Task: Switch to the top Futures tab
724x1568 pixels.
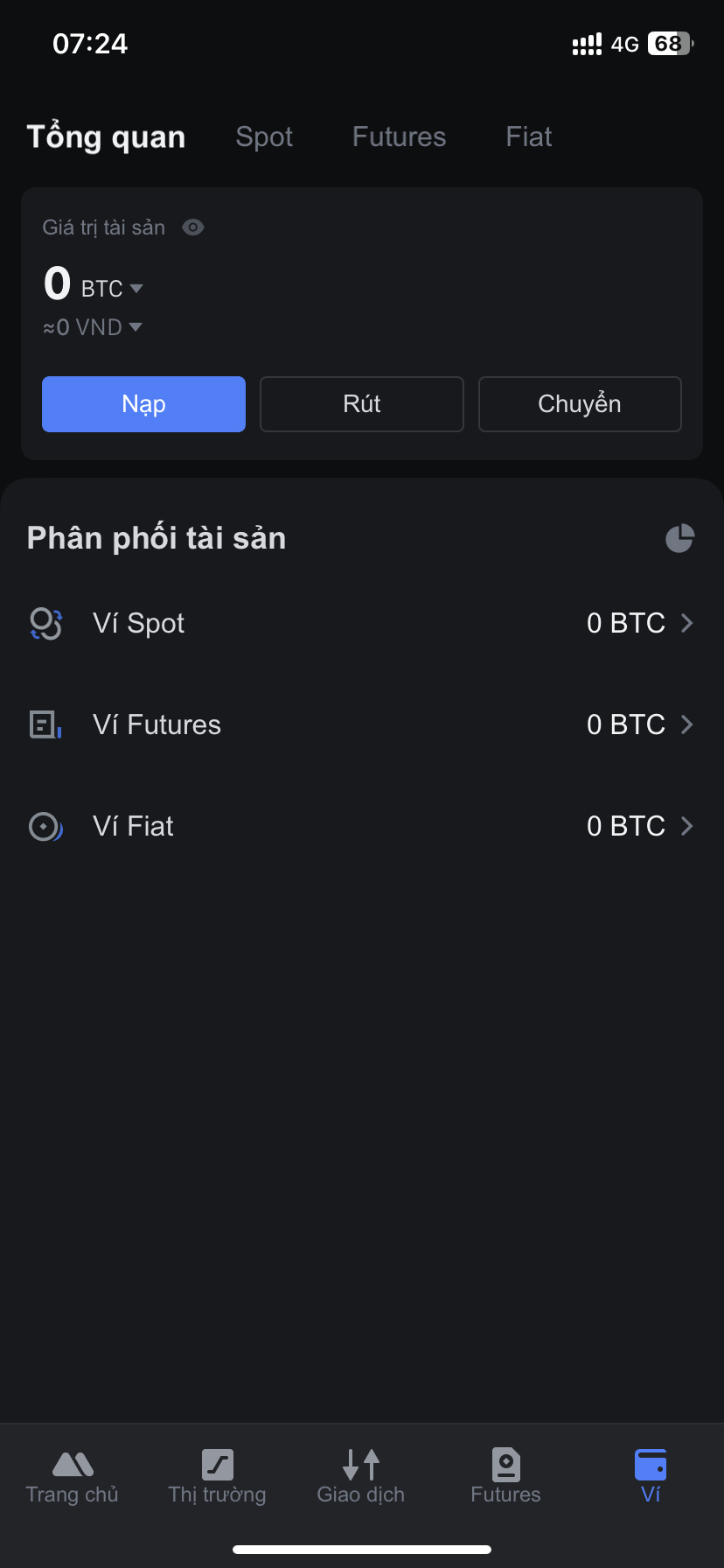Action: click(x=399, y=137)
